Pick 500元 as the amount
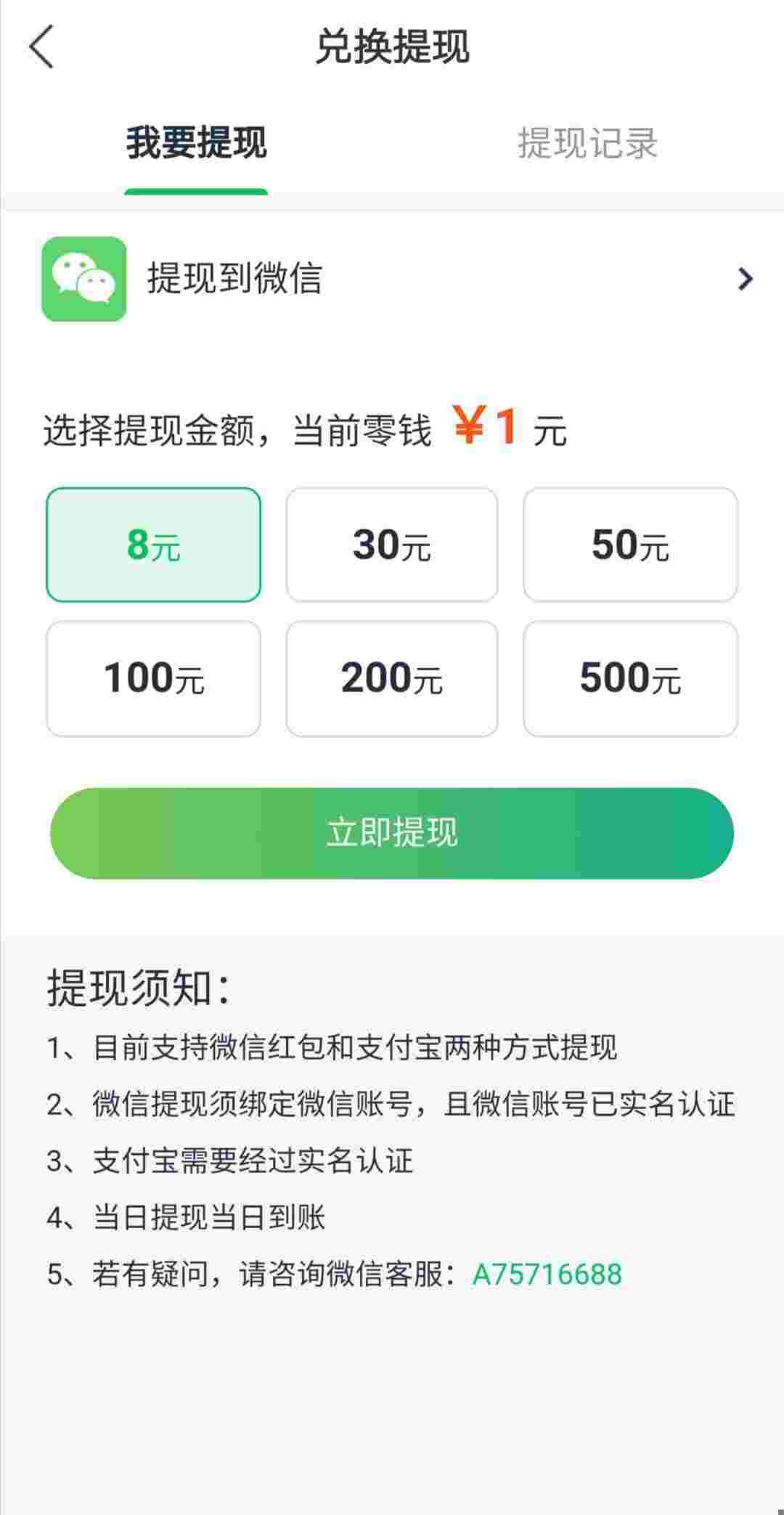The width and height of the screenshot is (784, 1515). [x=630, y=678]
